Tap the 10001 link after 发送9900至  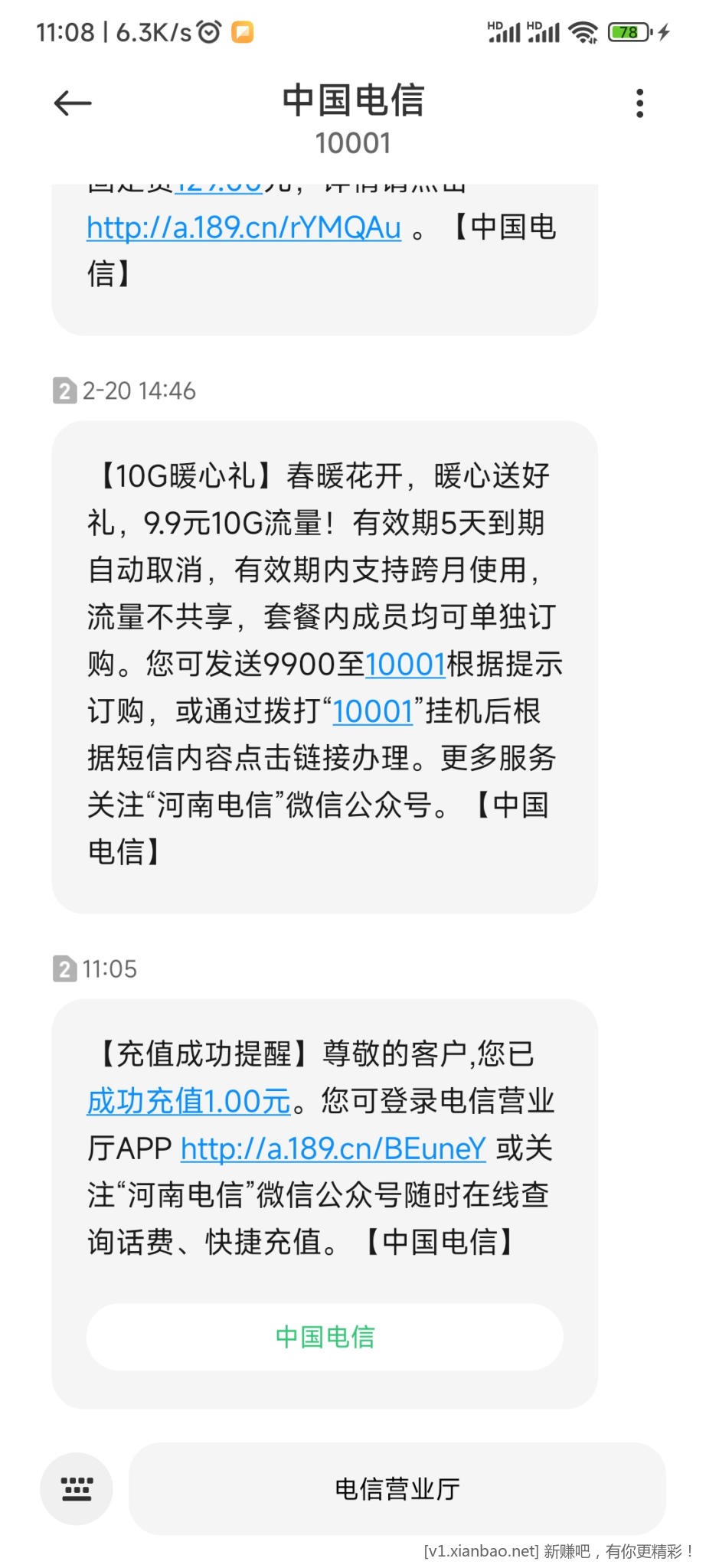point(405,664)
